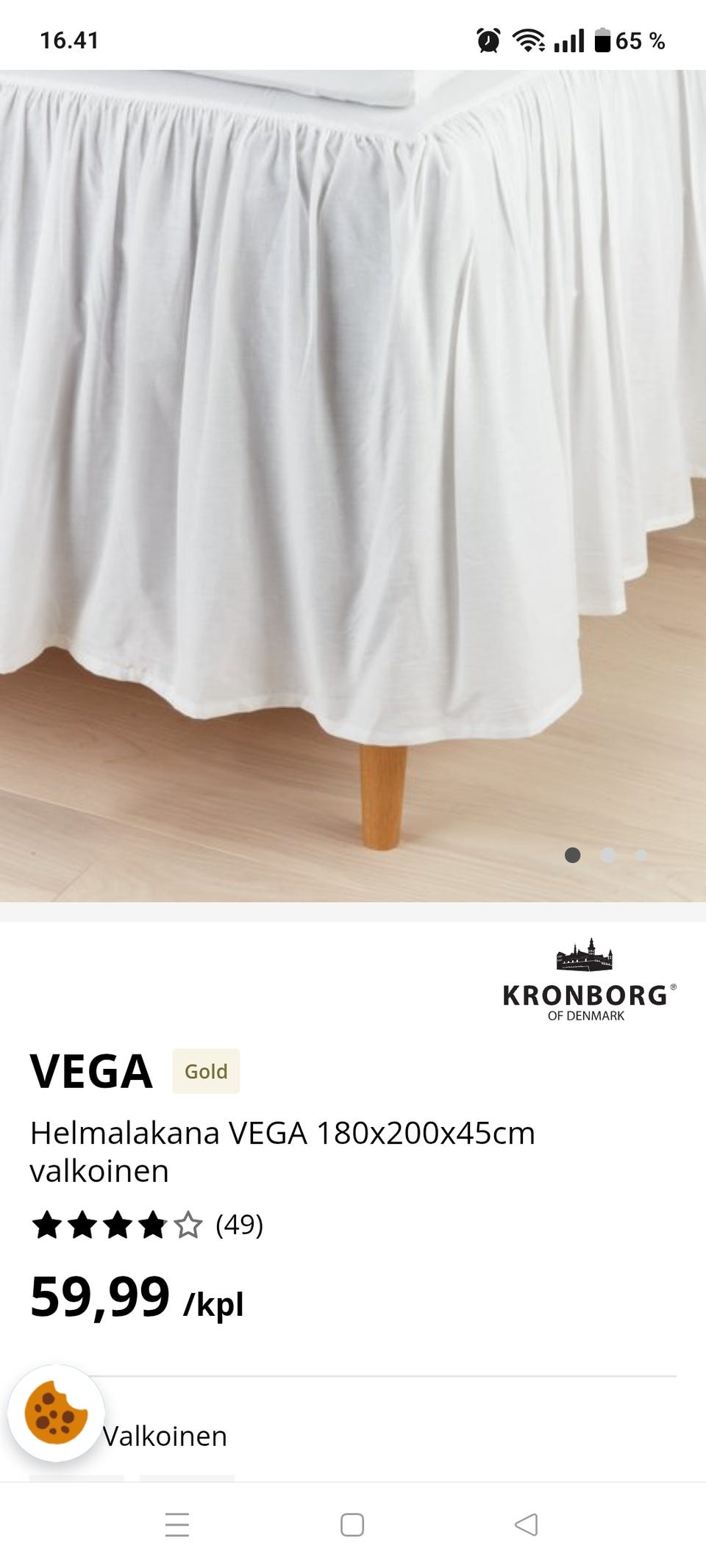The image size is (706, 1568).
Task: Tap the empty fifth rating star
Action: 188,1224
